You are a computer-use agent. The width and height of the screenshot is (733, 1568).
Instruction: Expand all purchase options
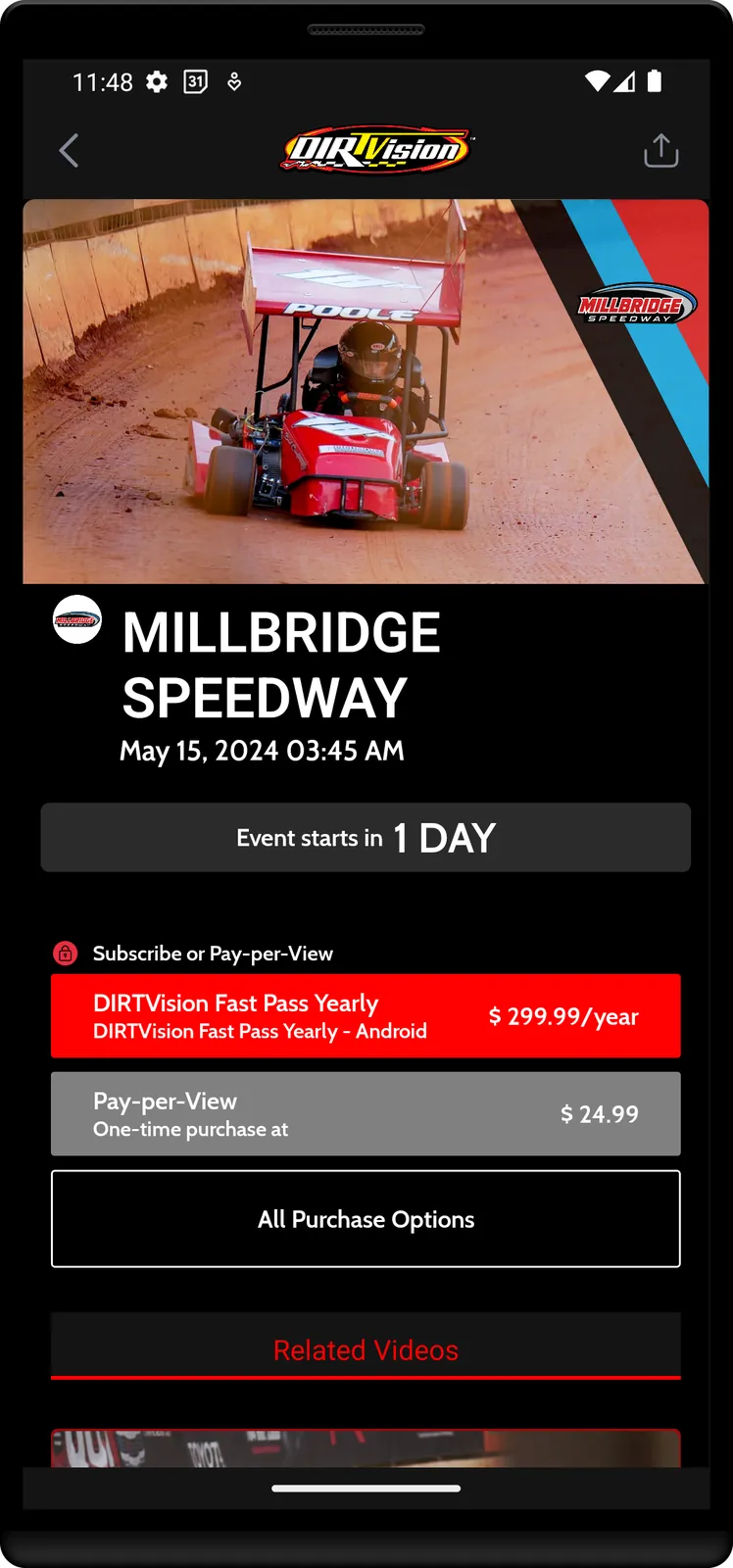(x=366, y=1219)
